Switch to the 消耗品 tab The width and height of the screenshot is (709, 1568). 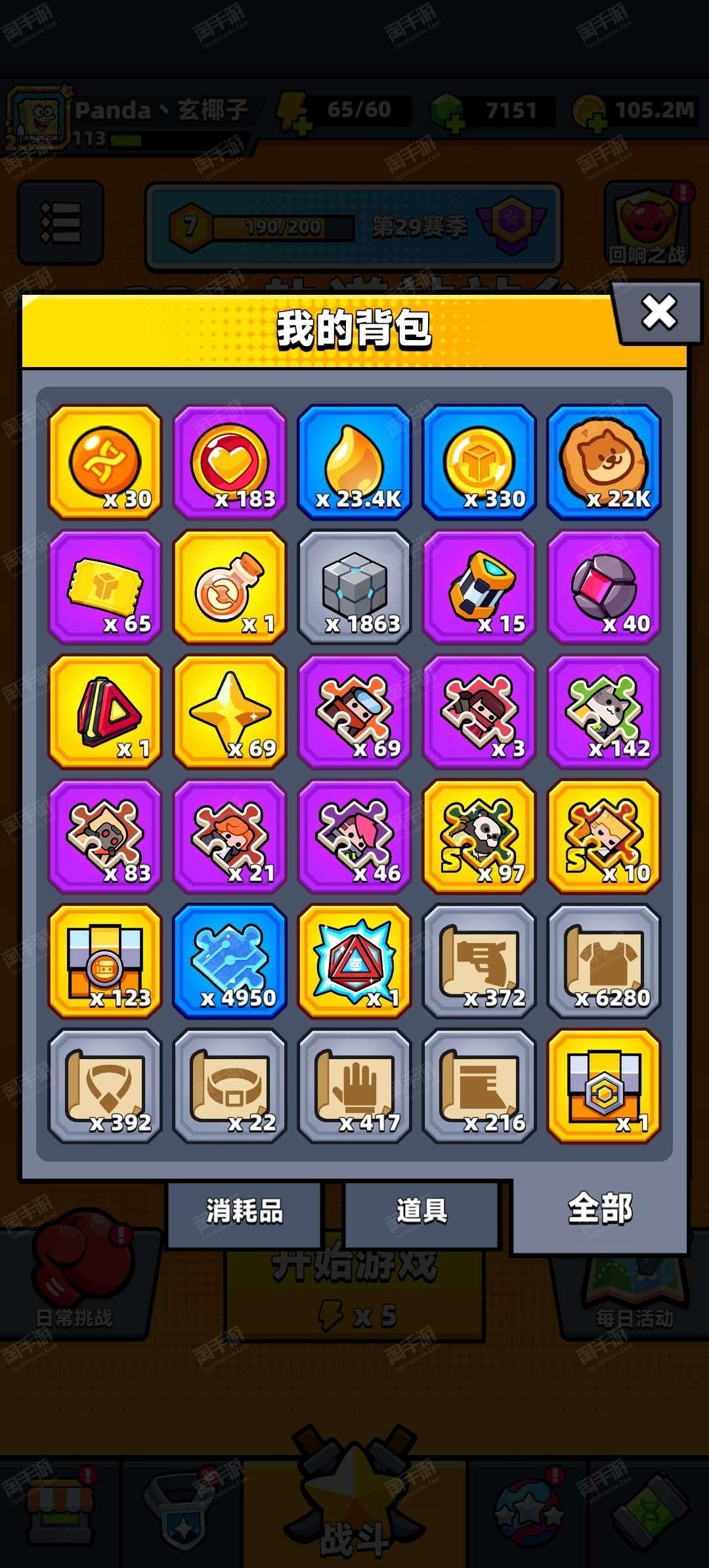click(244, 1211)
